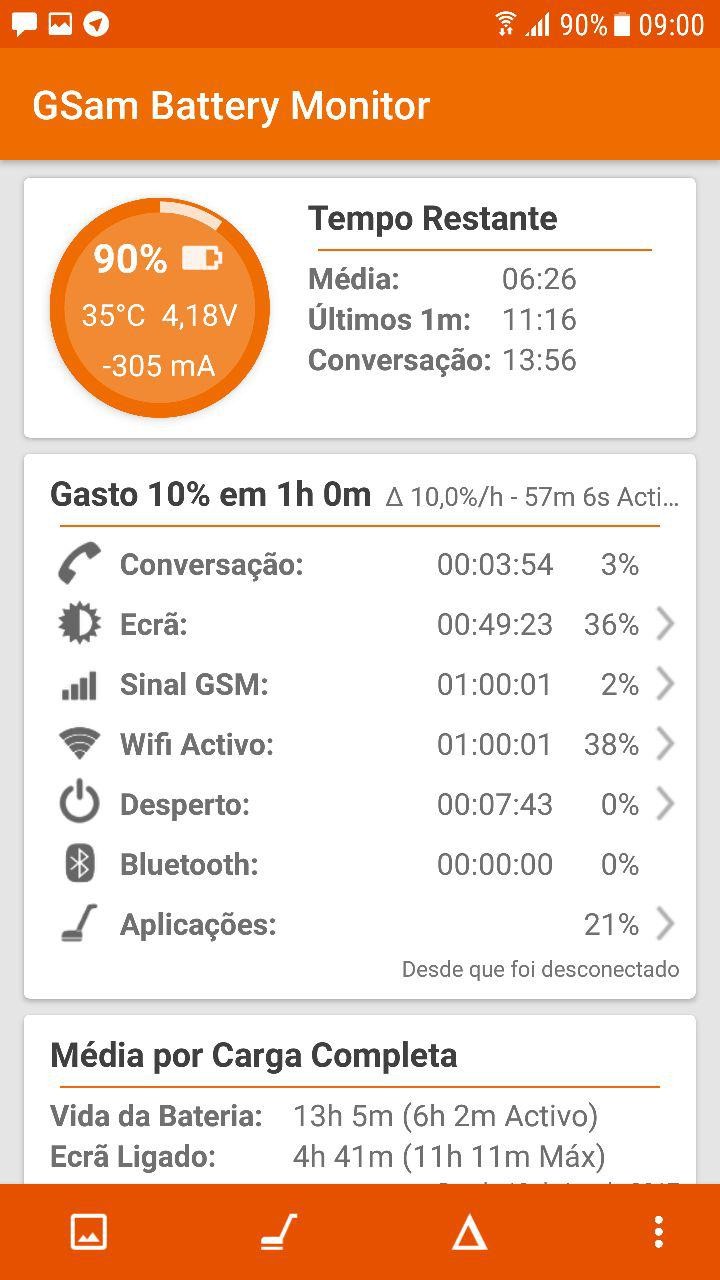This screenshot has height=1280, width=720.
Task: Tap the delta triangle icon in bottom bar
Action: point(469,1234)
